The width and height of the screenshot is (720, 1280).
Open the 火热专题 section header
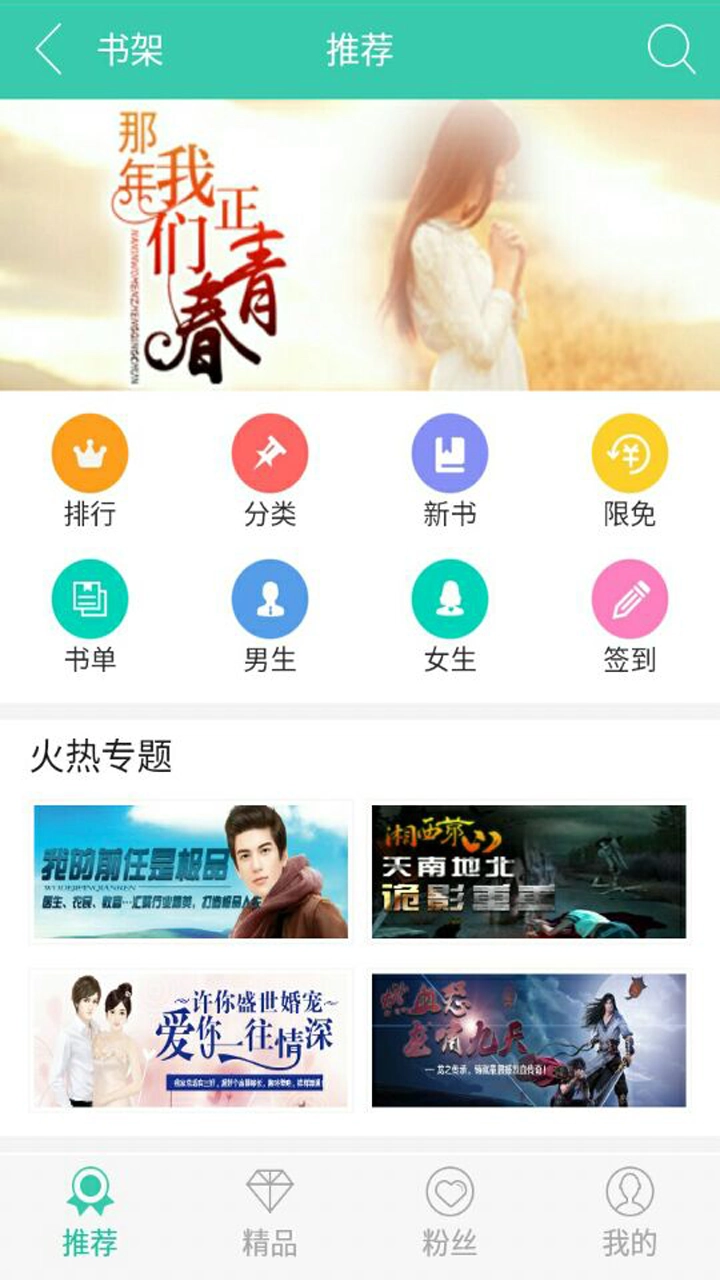pos(96,755)
